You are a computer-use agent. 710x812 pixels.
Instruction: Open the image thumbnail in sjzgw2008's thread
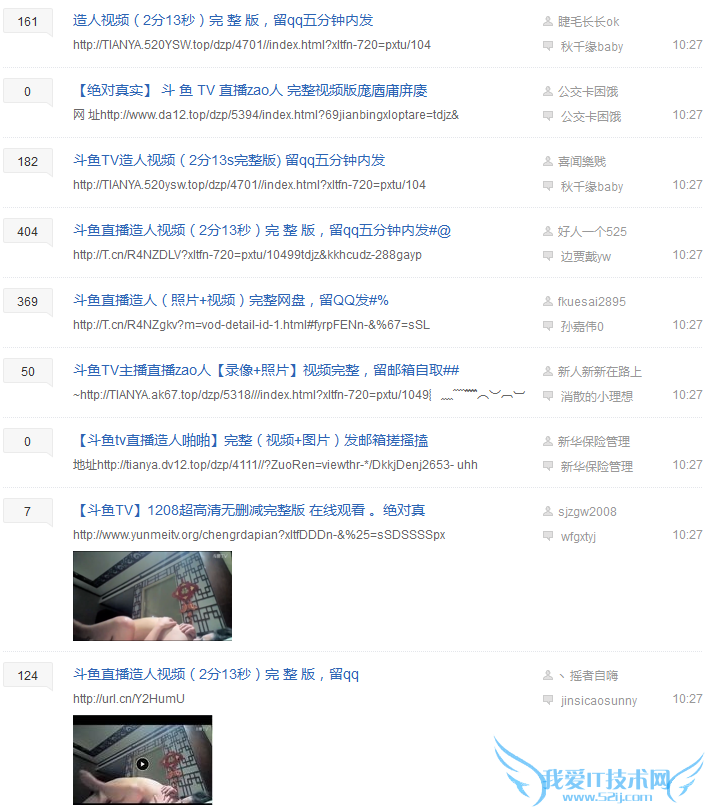click(x=152, y=596)
